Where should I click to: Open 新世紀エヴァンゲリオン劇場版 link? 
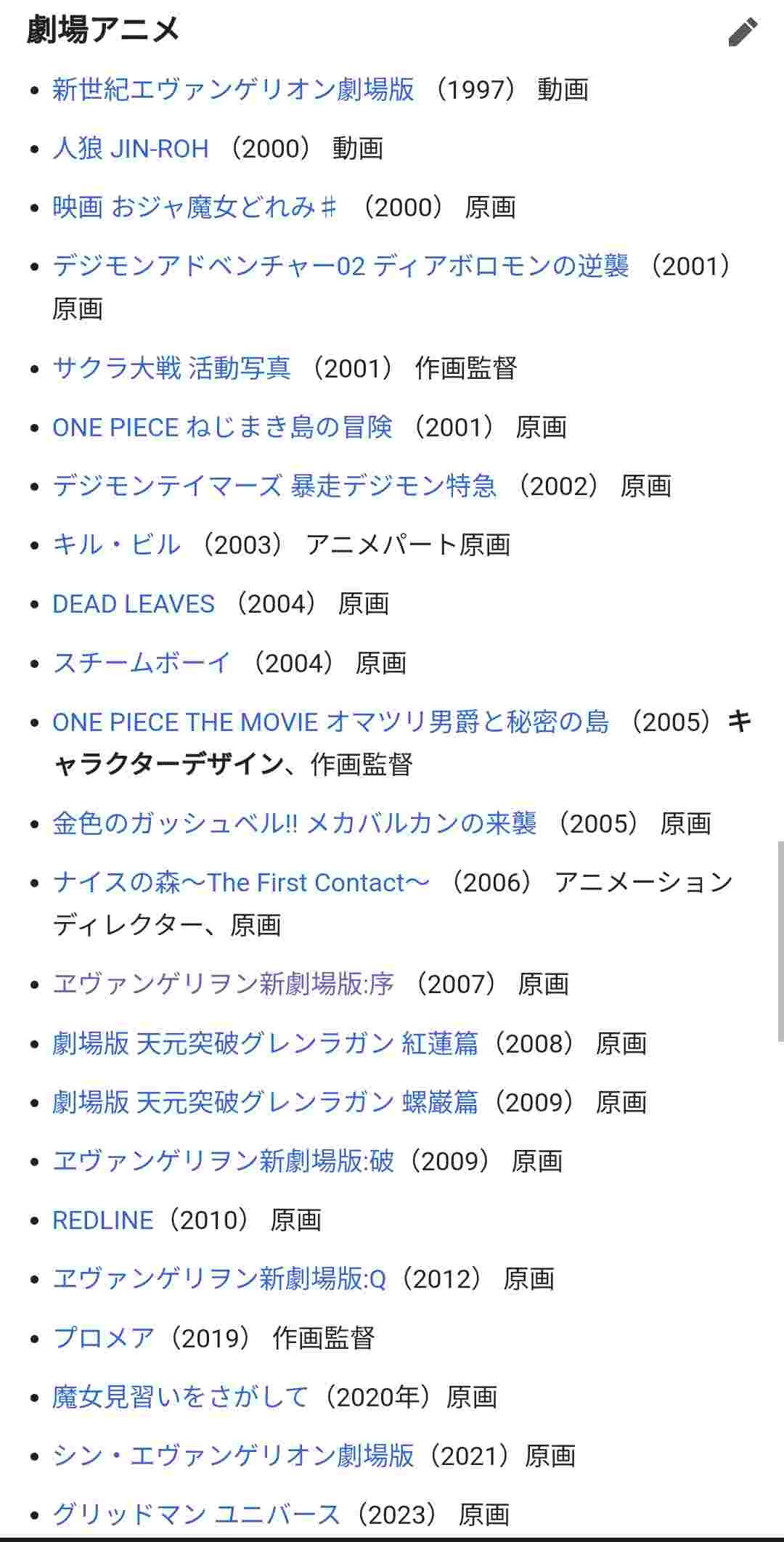(x=233, y=89)
